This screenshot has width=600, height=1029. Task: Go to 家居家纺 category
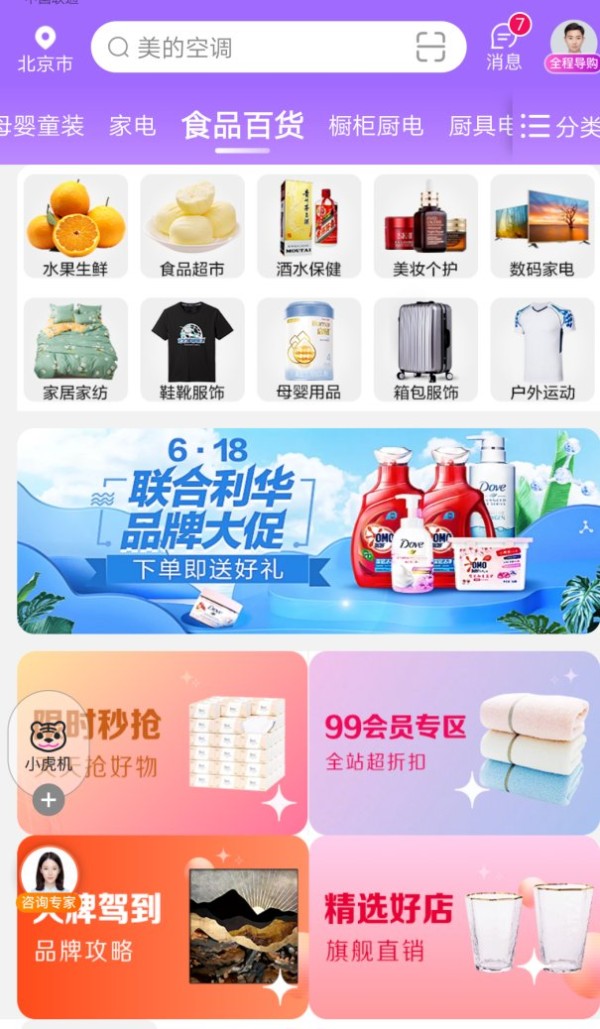(75, 350)
